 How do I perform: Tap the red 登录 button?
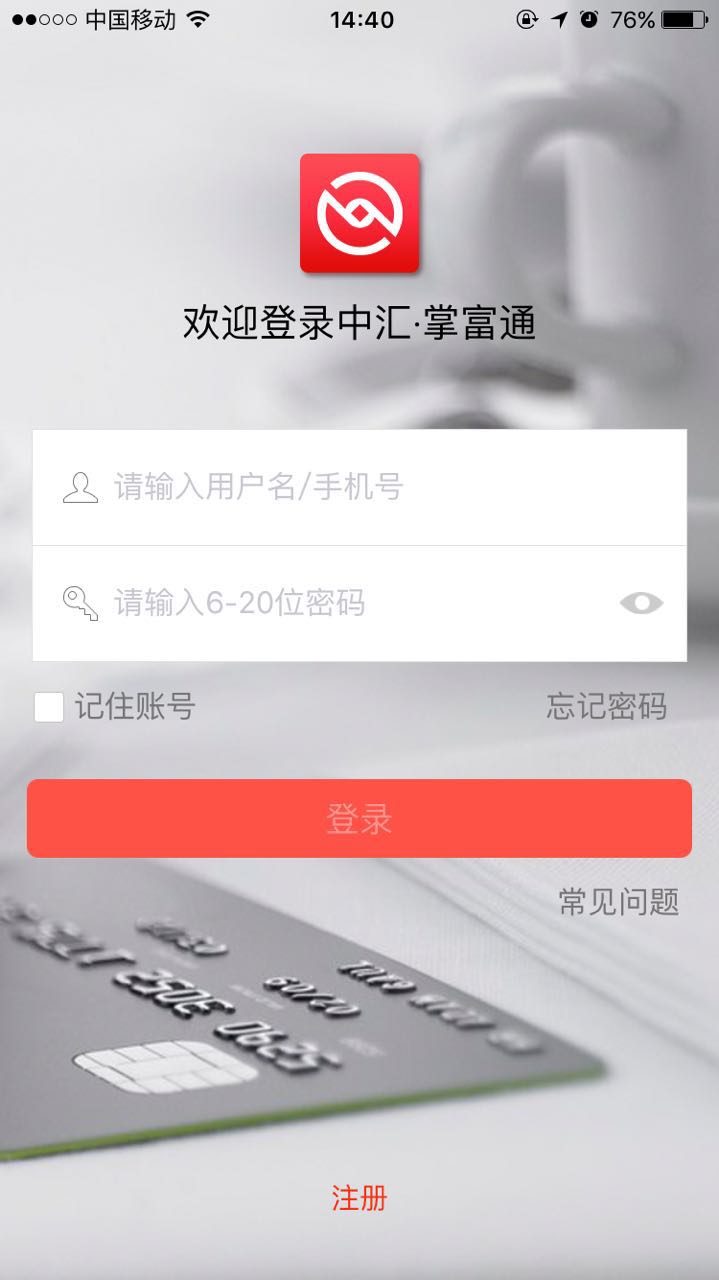coord(359,819)
